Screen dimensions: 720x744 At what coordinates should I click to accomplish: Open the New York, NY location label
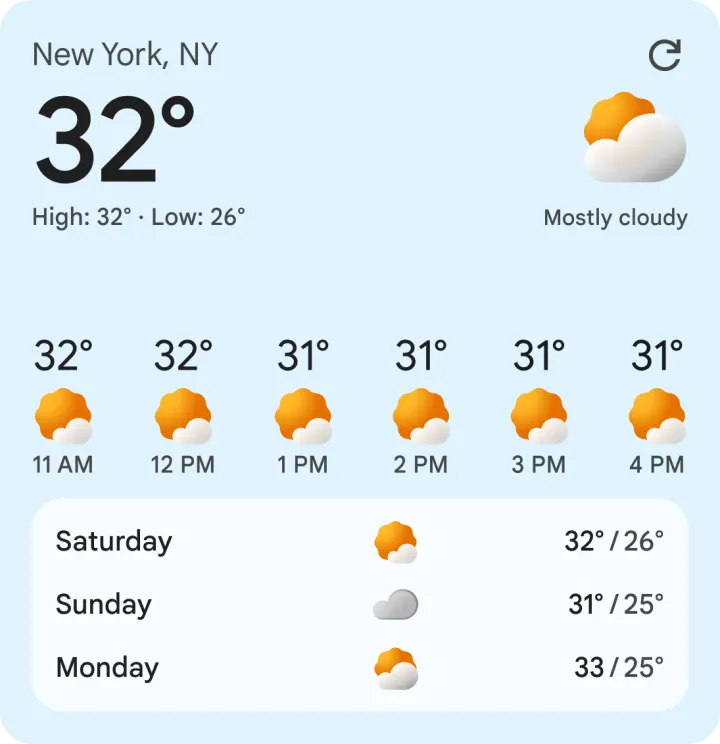(126, 55)
